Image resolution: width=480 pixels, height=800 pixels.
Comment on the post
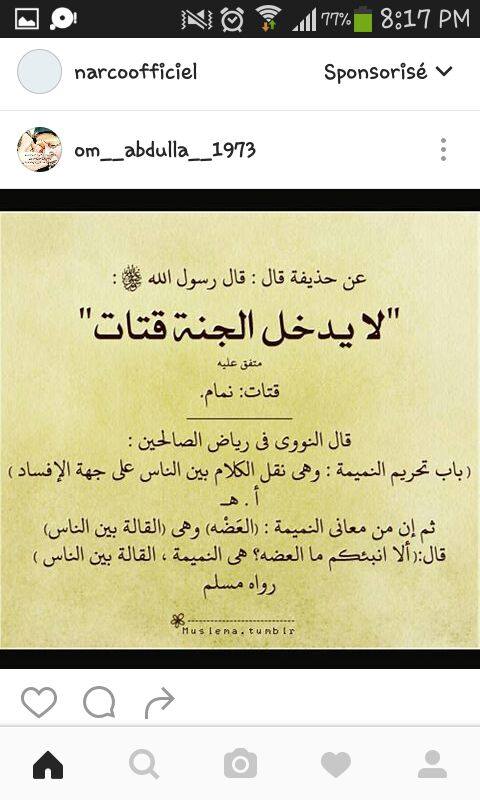pyautogui.click(x=99, y=702)
